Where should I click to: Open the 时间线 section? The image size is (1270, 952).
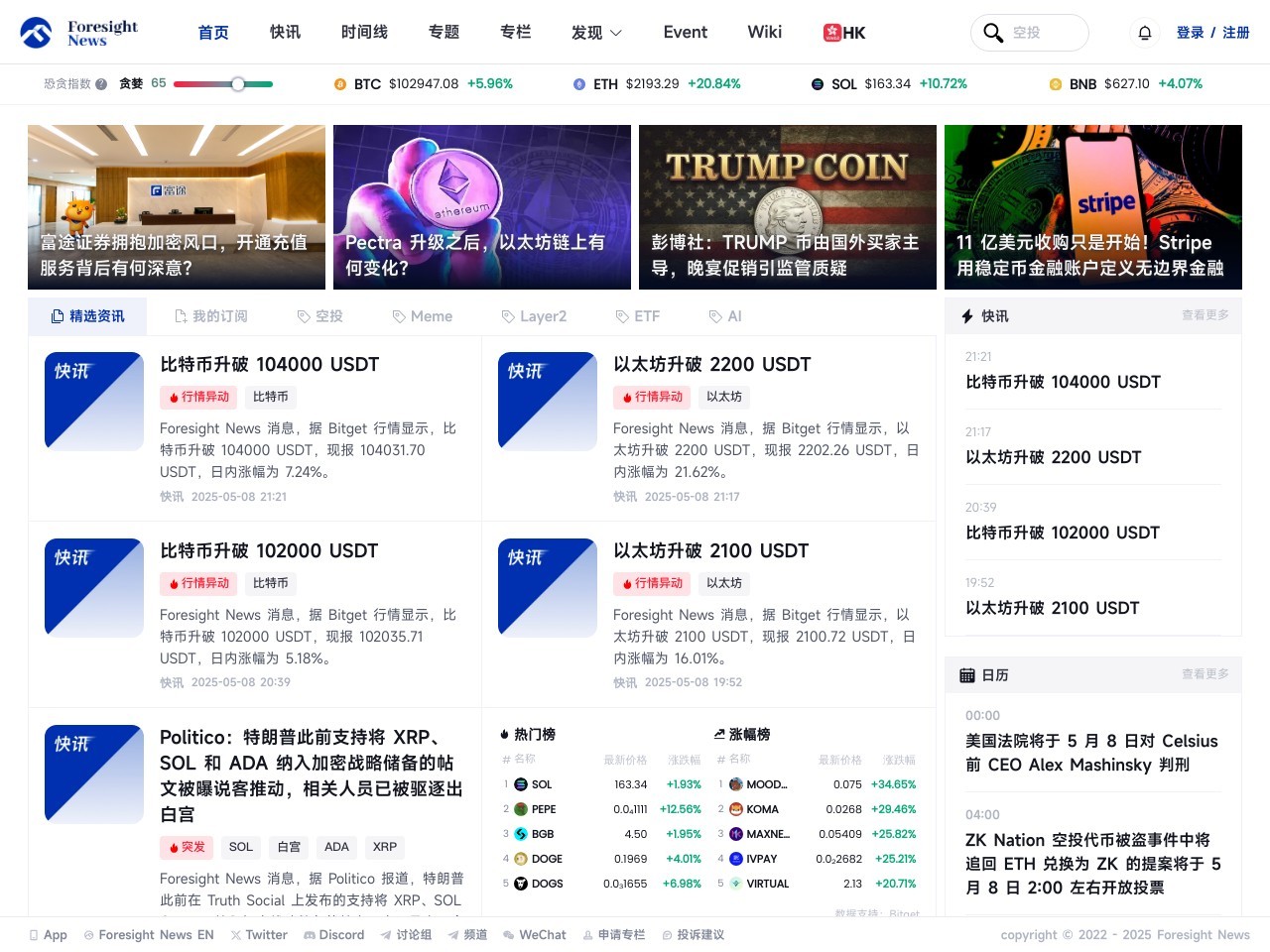click(x=364, y=32)
